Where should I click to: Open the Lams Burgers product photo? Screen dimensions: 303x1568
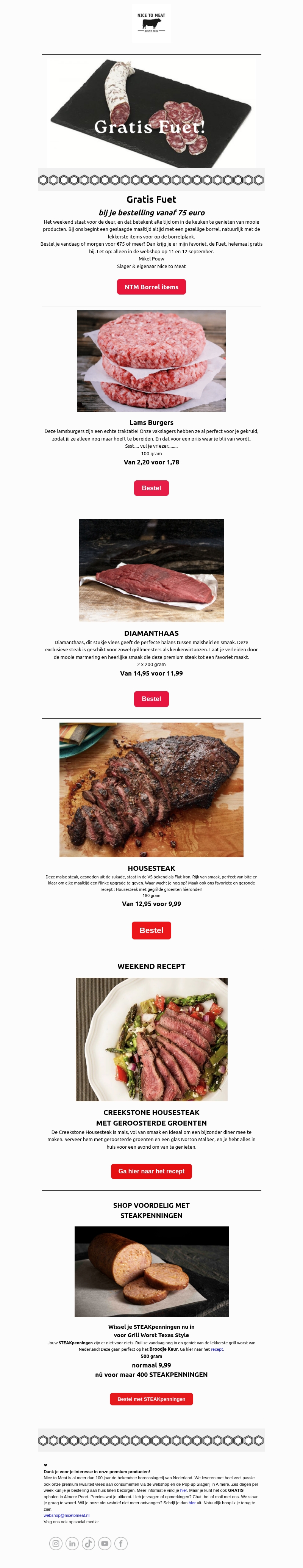(151, 361)
